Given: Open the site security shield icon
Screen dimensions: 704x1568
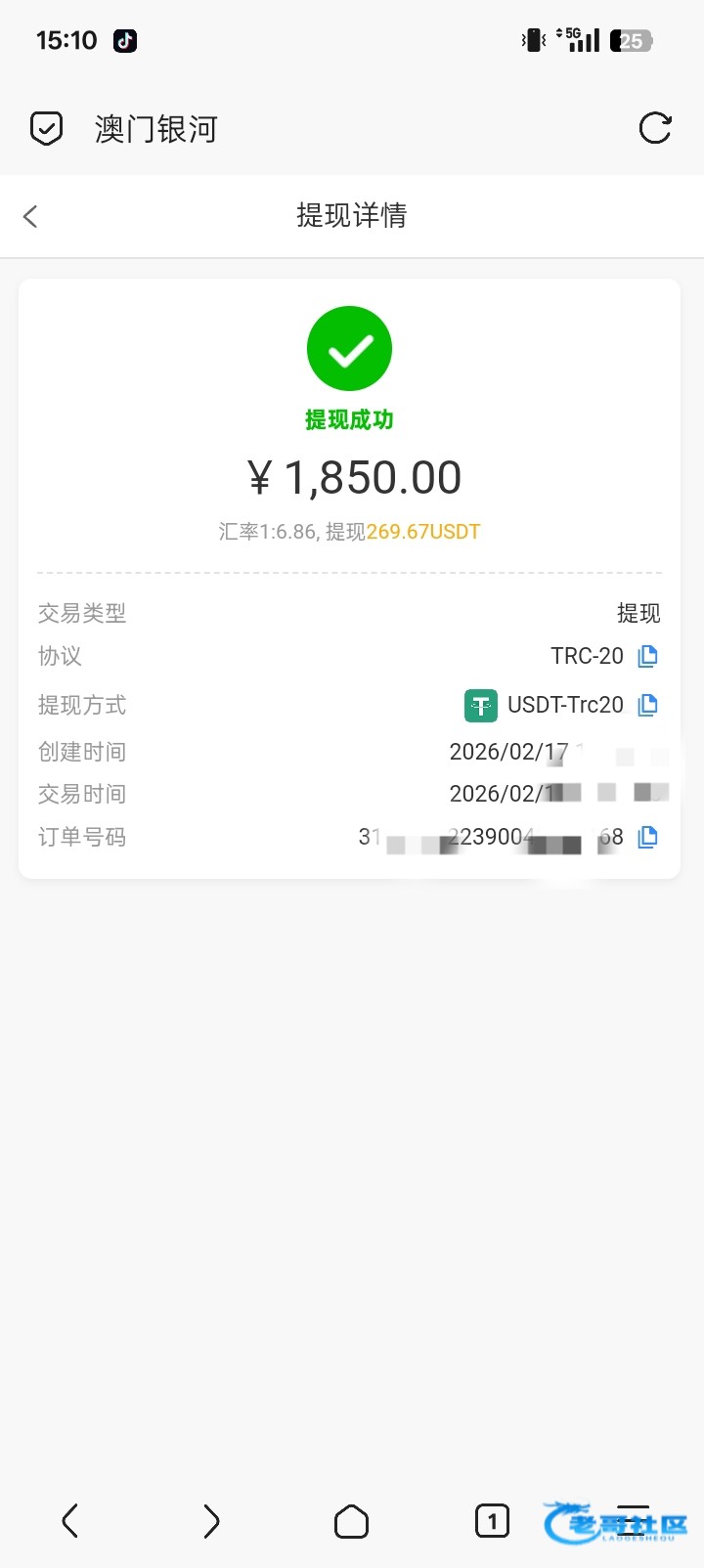Looking at the screenshot, I should pos(46,128).
